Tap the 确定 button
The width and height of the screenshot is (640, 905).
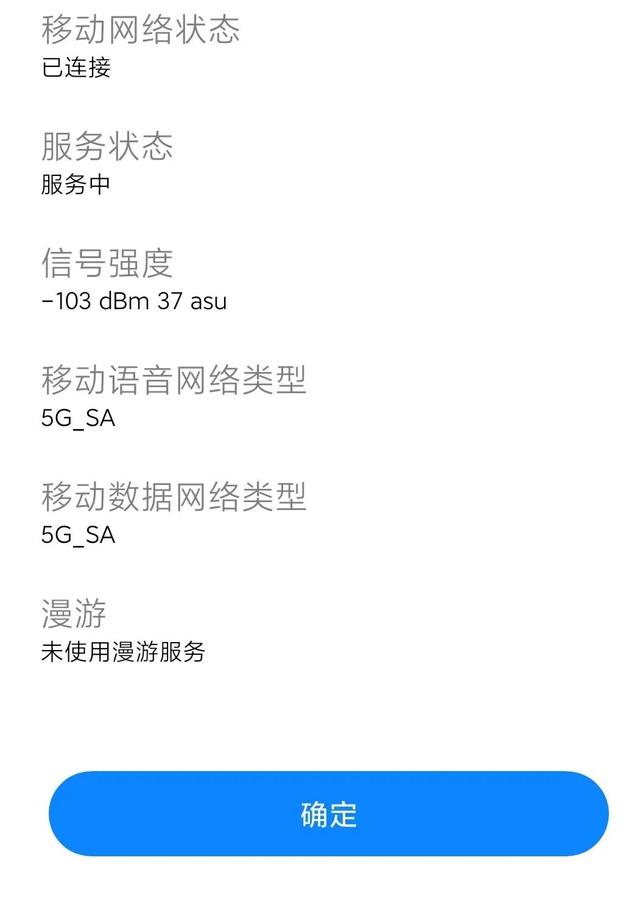click(328, 814)
